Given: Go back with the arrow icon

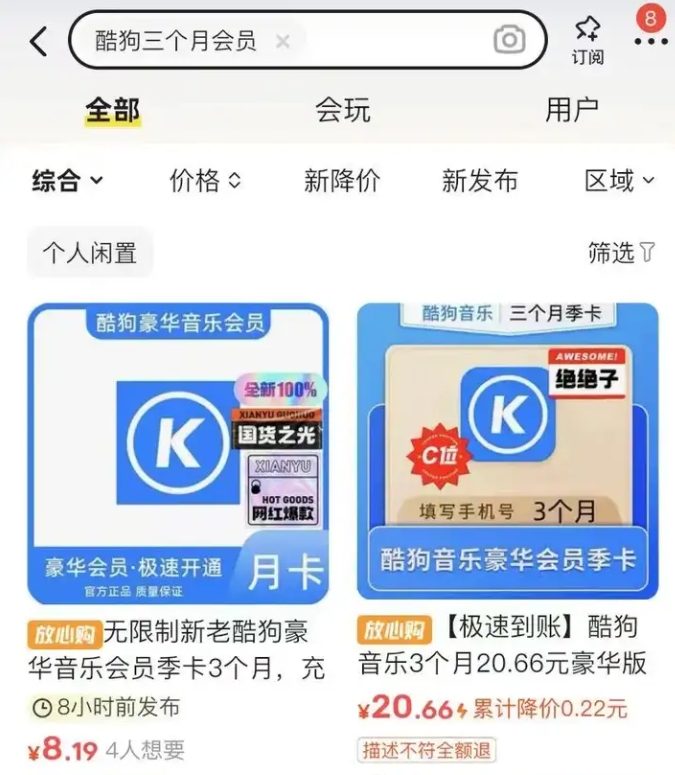Looking at the screenshot, I should 38,41.
